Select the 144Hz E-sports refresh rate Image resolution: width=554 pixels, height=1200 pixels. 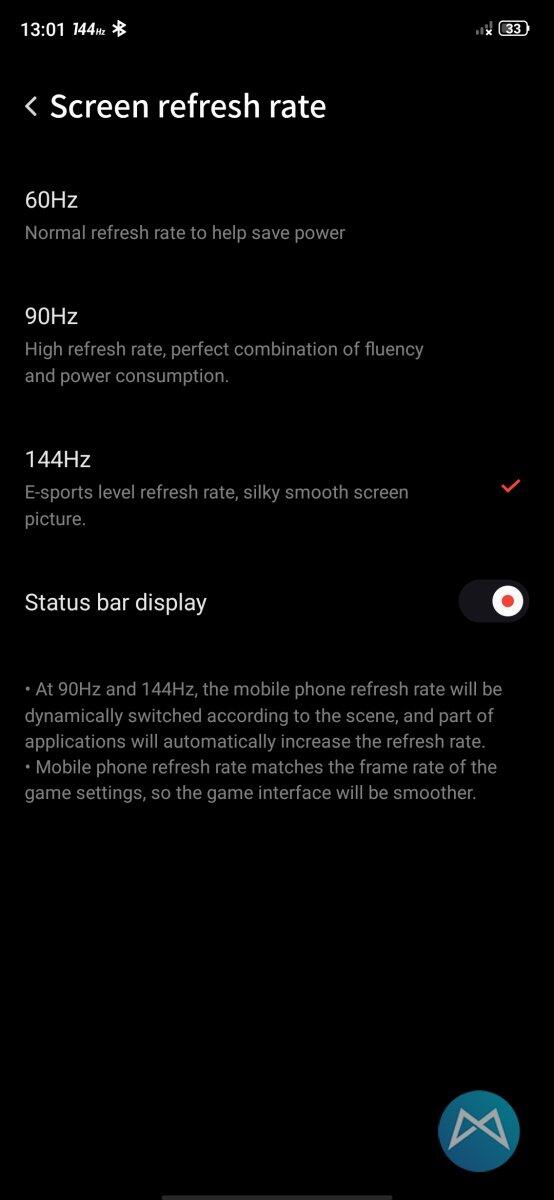coord(277,489)
